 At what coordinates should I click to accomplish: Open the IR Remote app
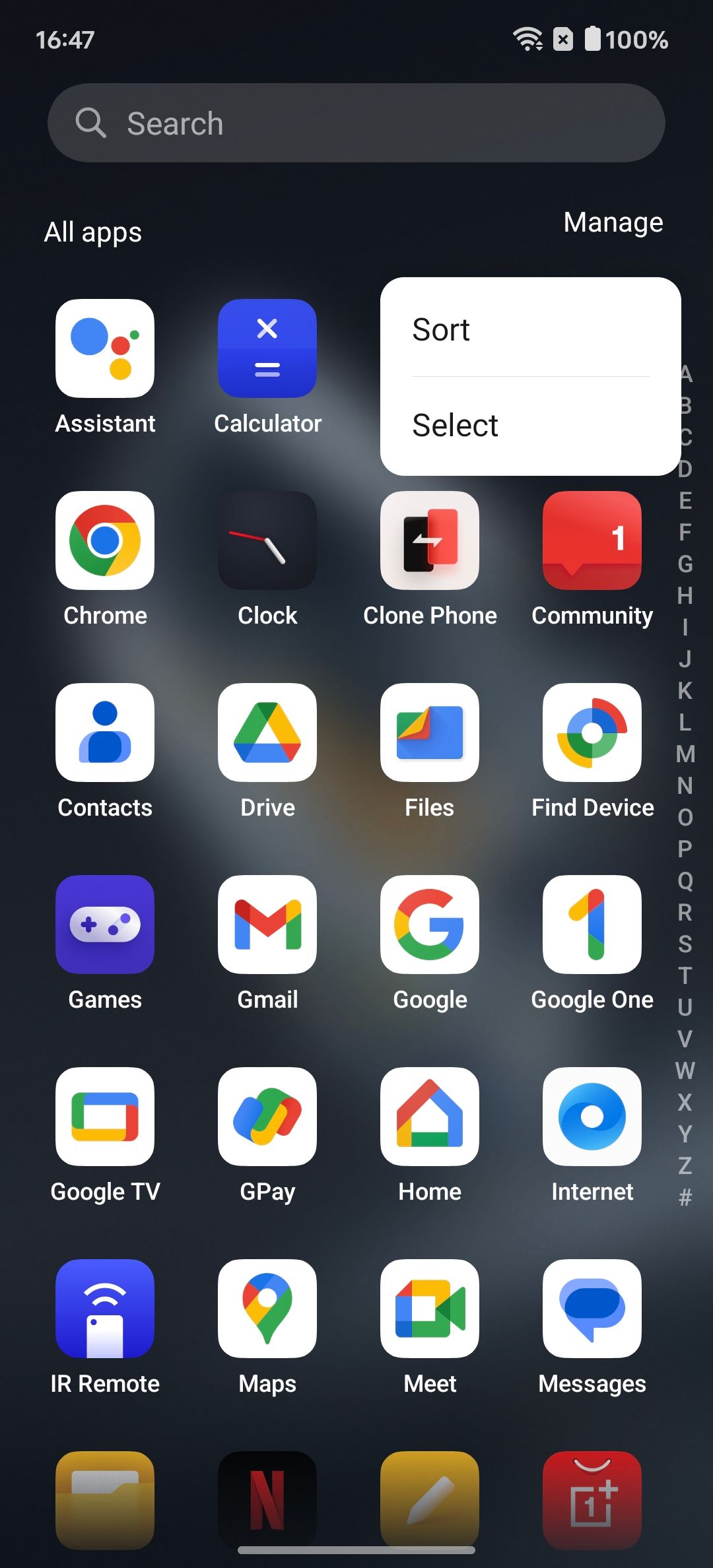click(x=105, y=1309)
